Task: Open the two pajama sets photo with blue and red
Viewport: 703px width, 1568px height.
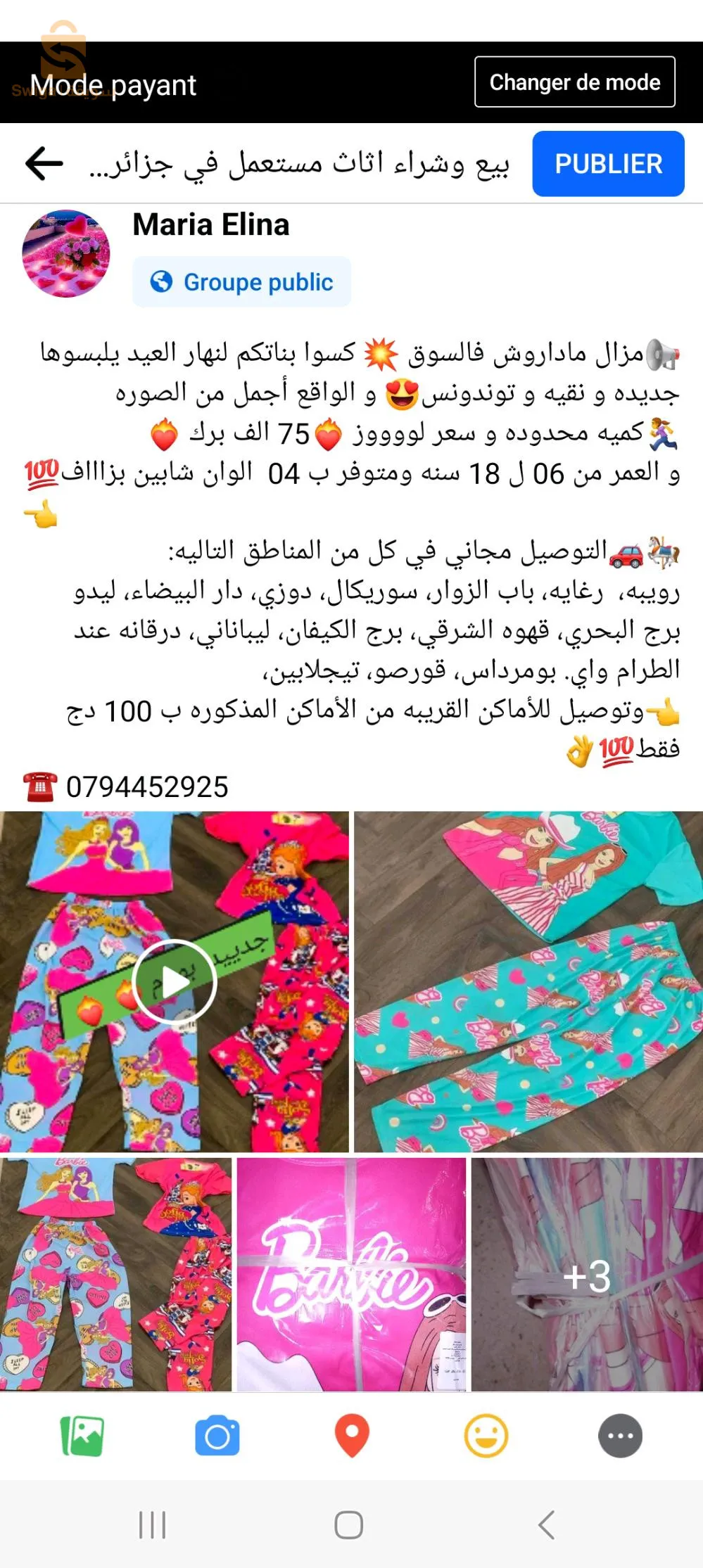Action: click(115, 1274)
